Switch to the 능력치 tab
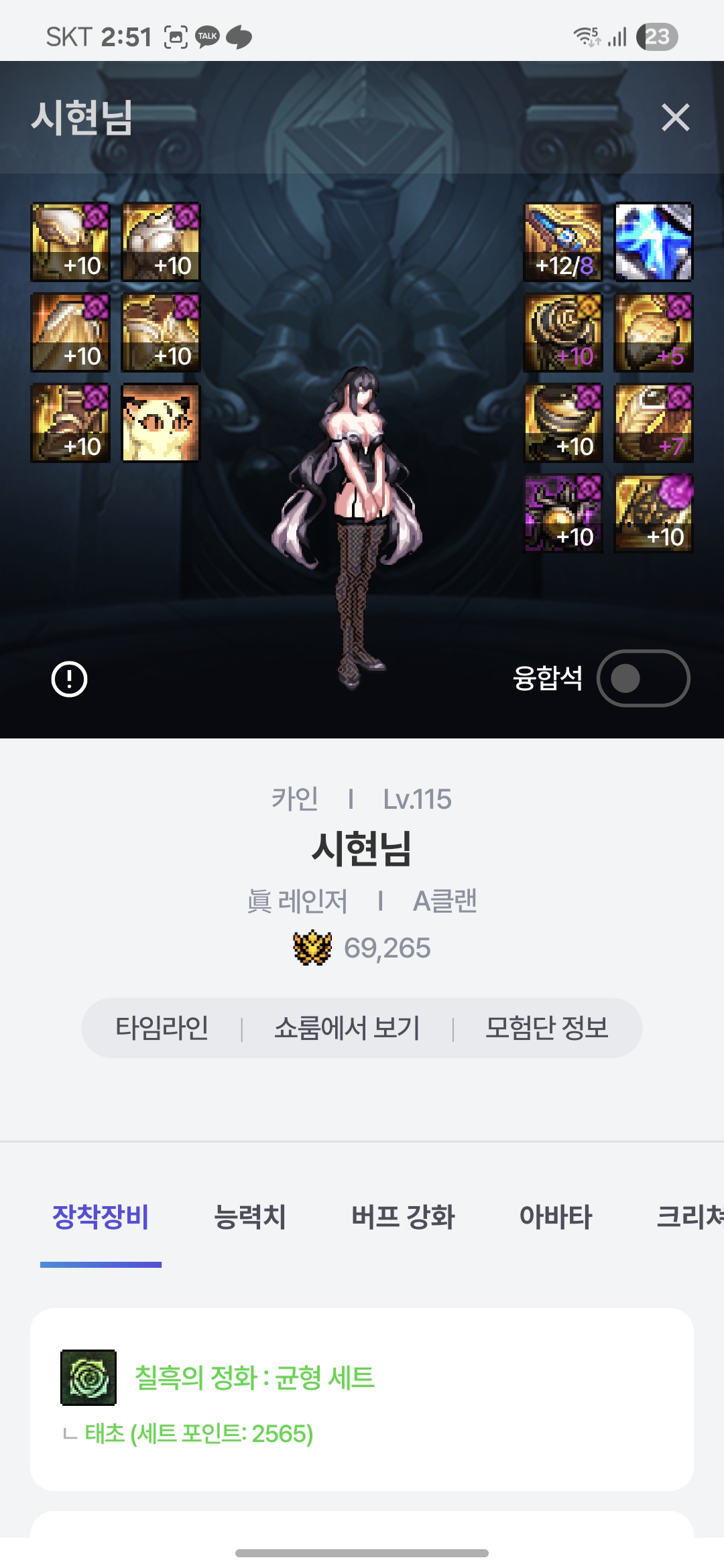 pos(249,1217)
